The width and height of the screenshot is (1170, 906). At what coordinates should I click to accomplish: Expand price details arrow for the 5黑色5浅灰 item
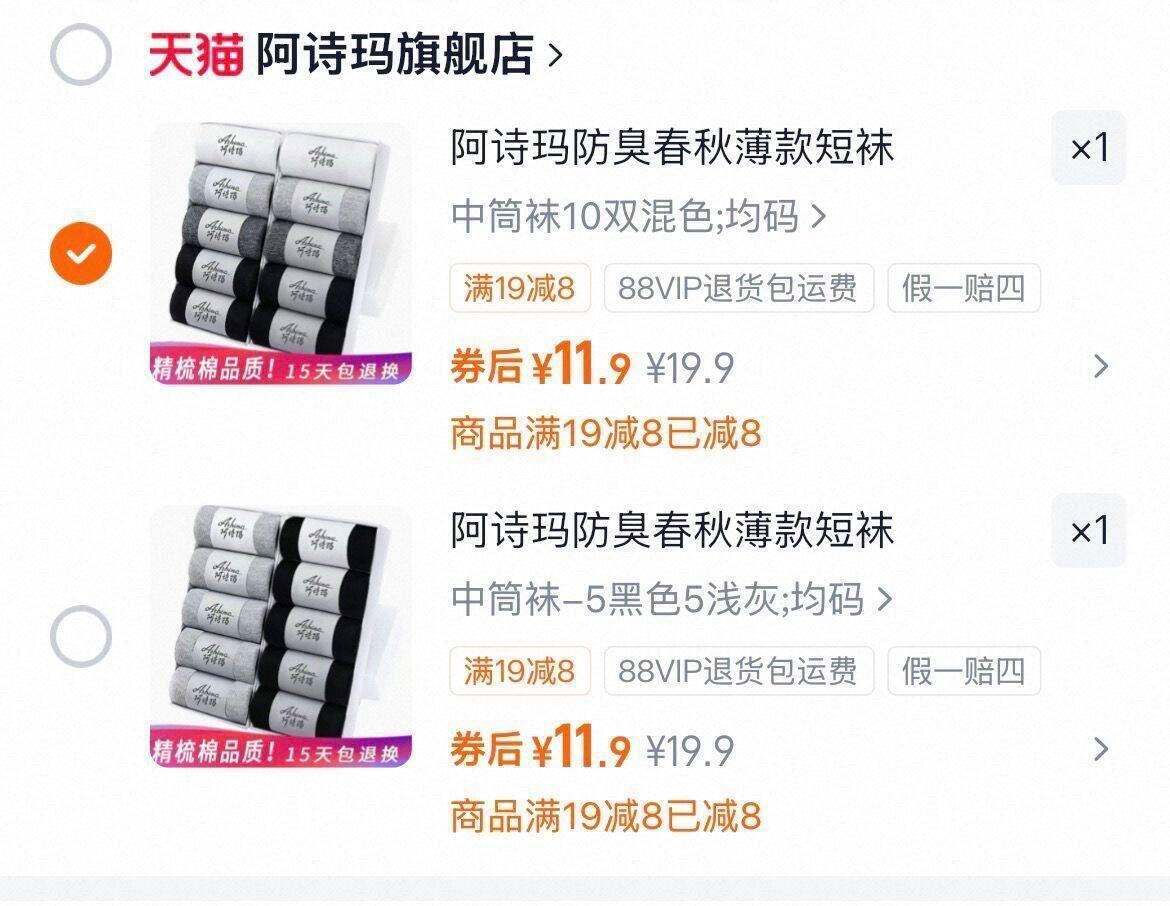click(x=1101, y=749)
